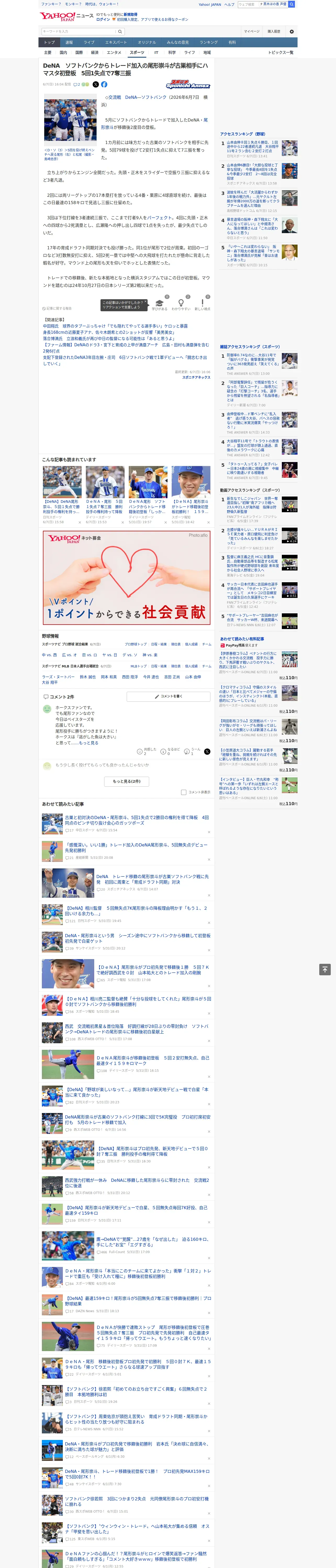React with わかりやすい lightbulb
Screen dimensions: 336x1568
[x=181, y=304]
